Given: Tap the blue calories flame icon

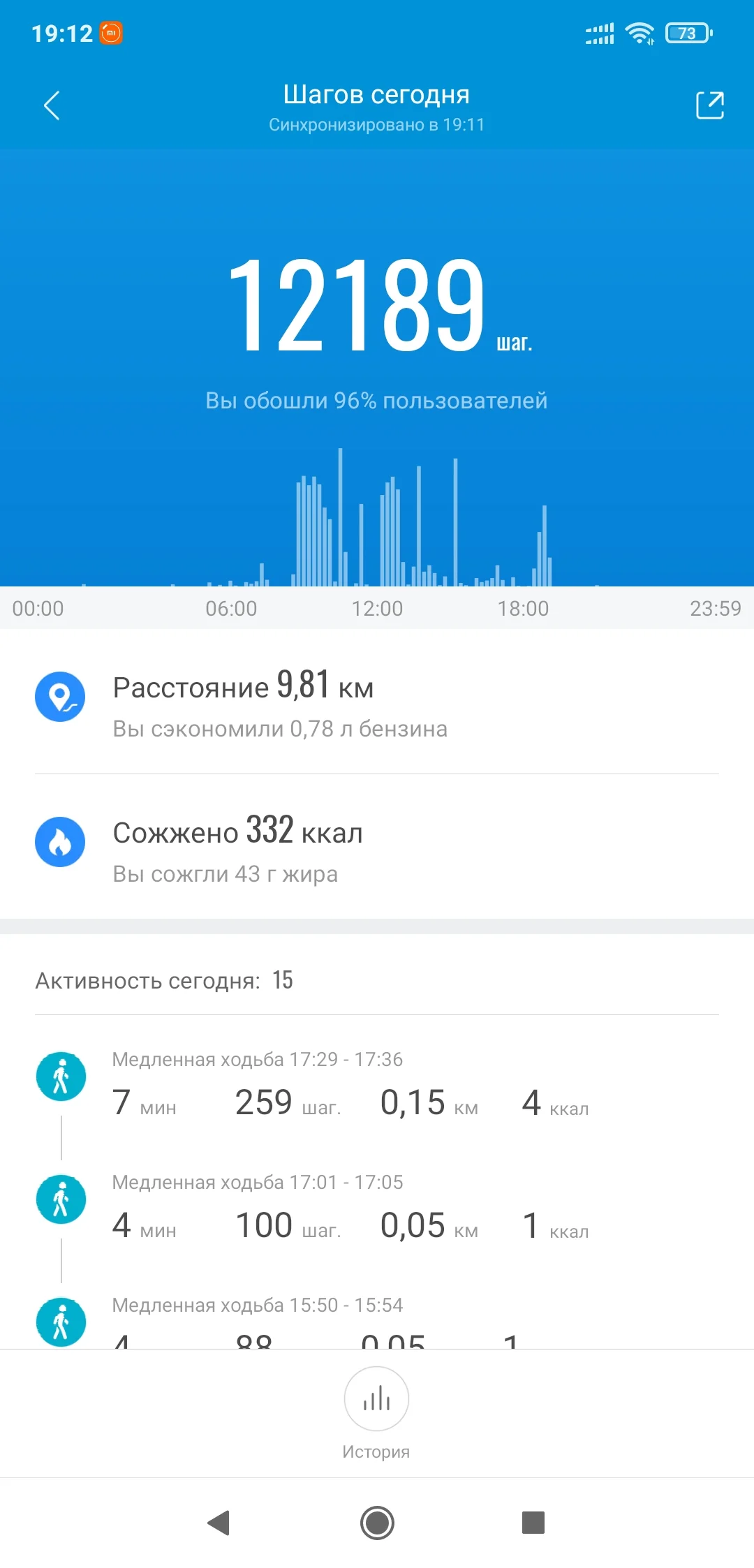Looking at the screenshot, I should coord(61,841).
